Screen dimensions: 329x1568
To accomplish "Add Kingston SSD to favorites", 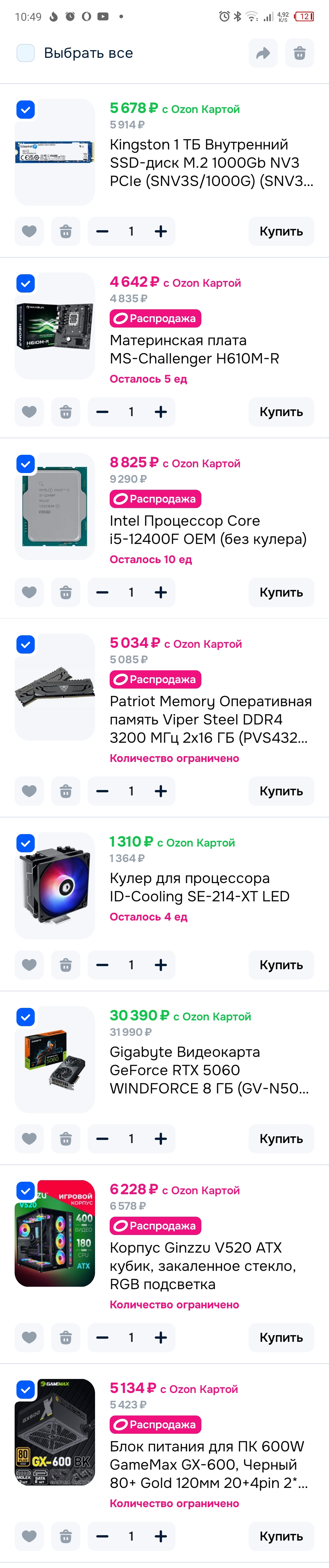I will pyautogui.click(x=29, y=231).
